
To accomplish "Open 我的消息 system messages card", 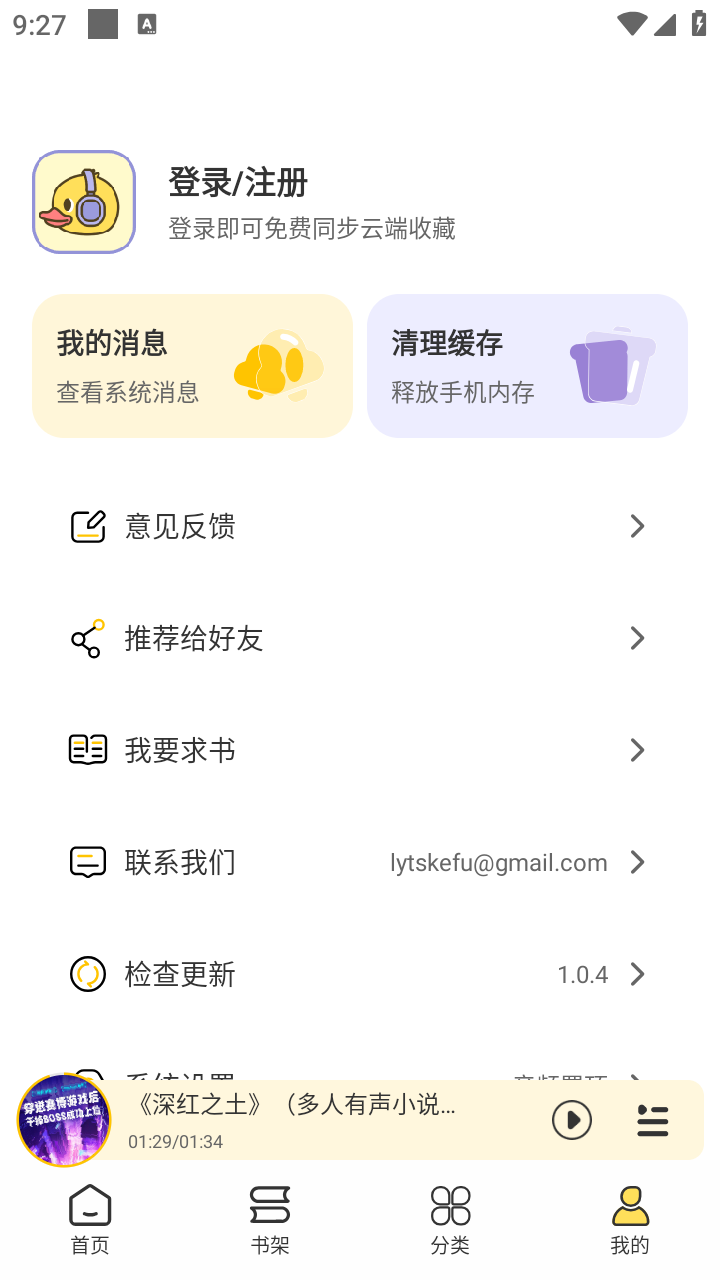I will 192,365.
